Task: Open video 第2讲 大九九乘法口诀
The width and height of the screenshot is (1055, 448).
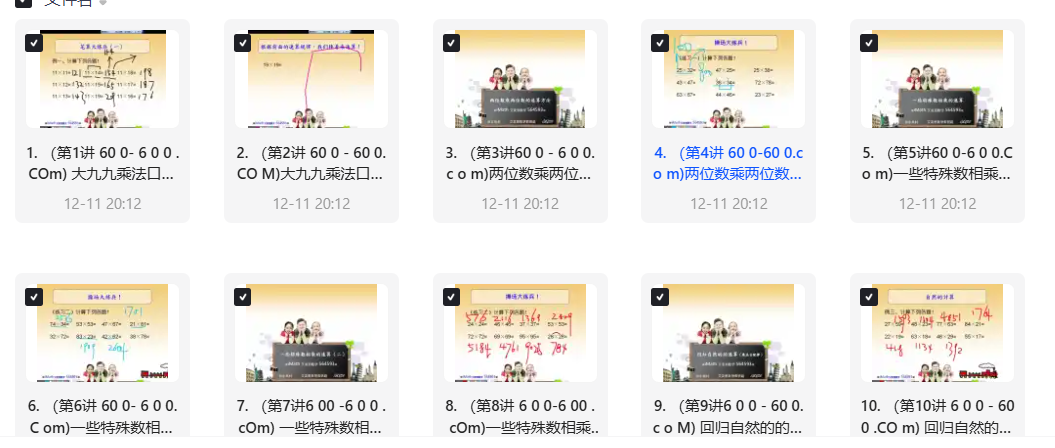Action: point(311,79)
